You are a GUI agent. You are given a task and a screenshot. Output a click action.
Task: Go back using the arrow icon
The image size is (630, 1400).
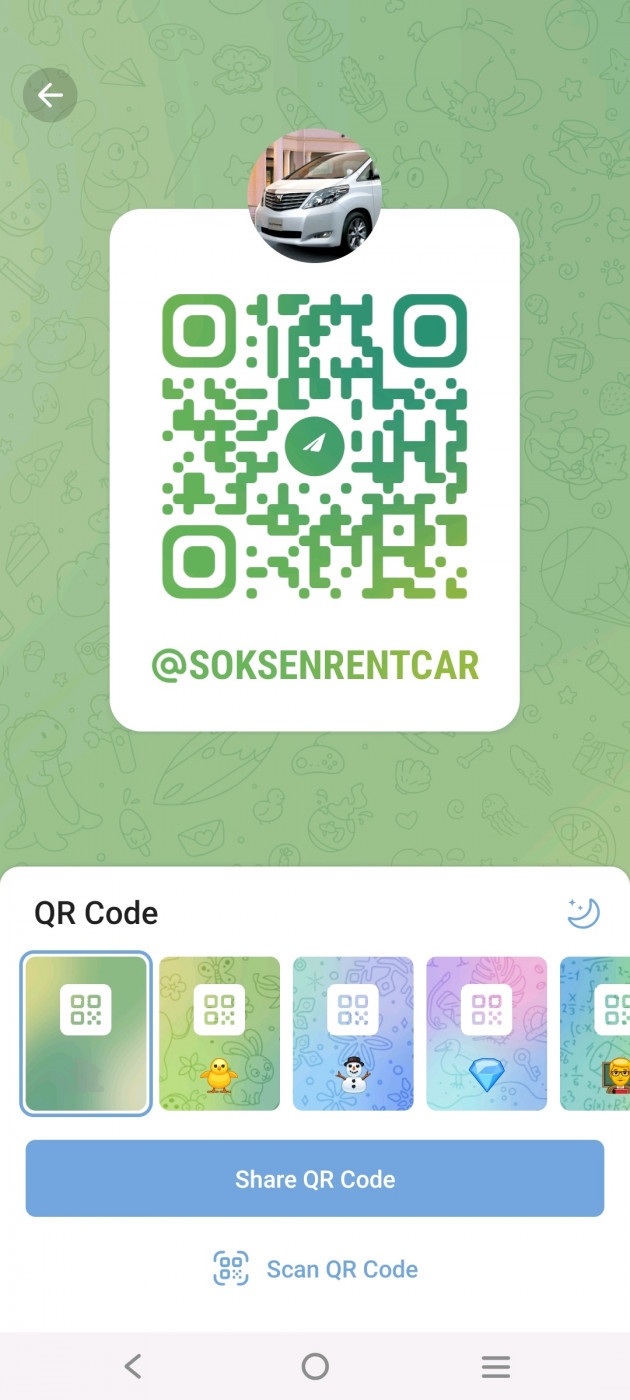tap(50, 95)
